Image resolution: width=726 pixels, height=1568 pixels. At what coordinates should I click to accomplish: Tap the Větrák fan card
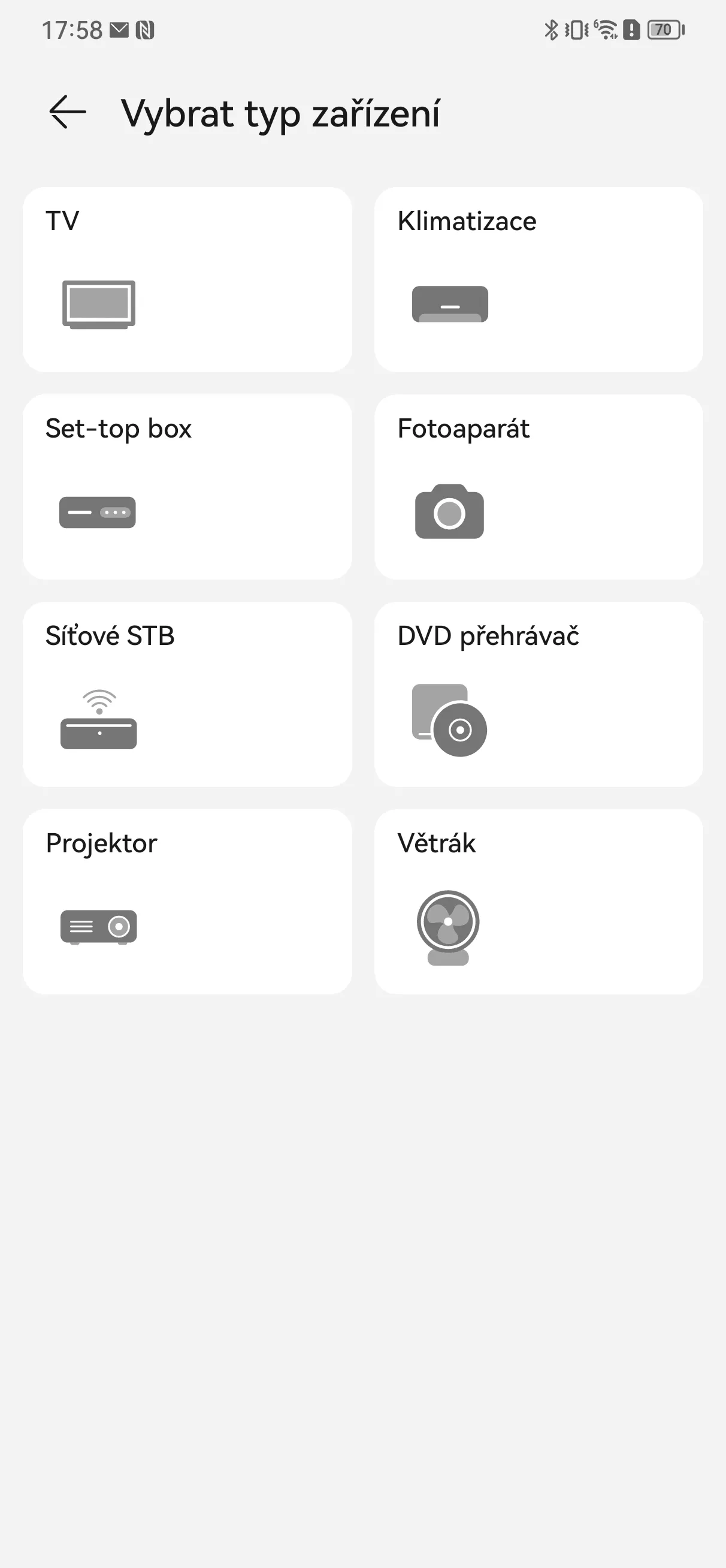coord(539,902)
